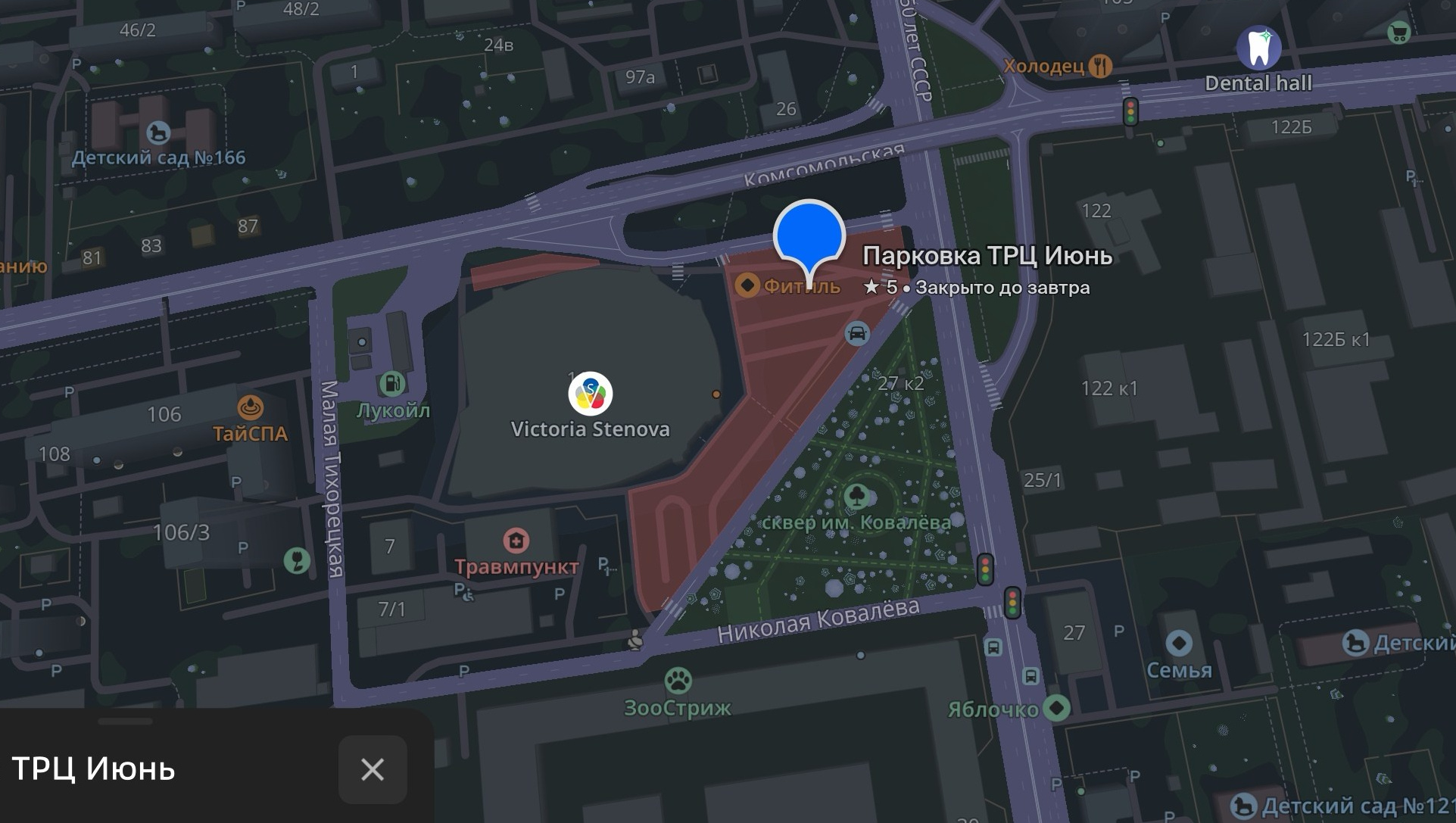Close the ТРЦ Июнь search card
This screenshot has width=1456, height=823.
pyautogui.click(x=372, y=769)
